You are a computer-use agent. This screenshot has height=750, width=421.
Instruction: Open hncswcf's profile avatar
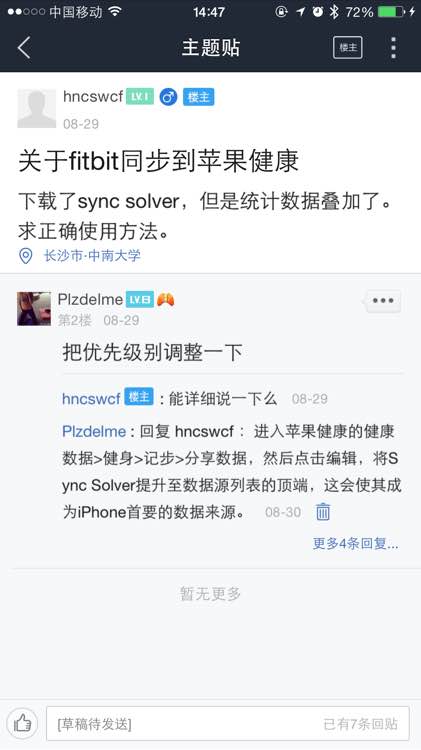[x=37, y=109]
